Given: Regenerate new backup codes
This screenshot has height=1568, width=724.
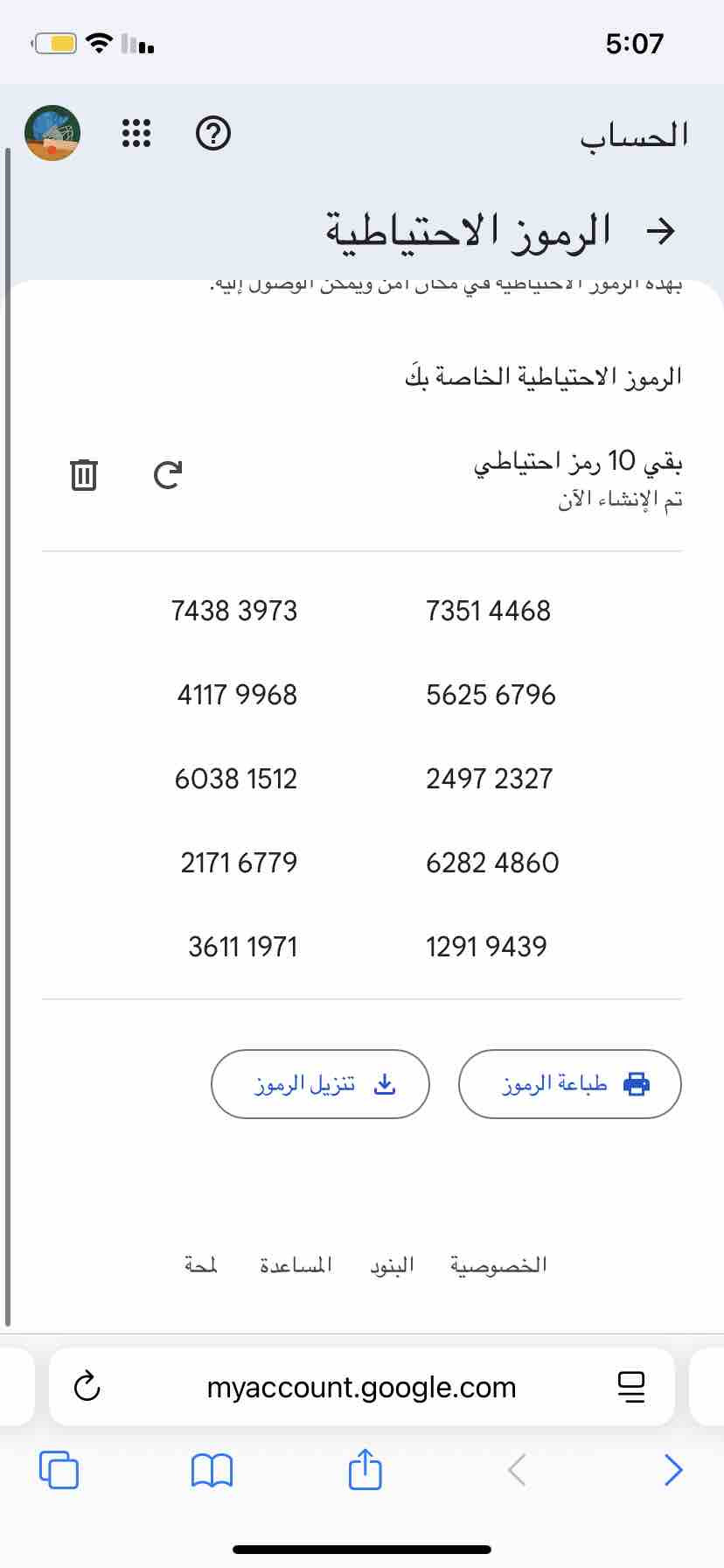Looking at the screenshot, I should click(x=167, y=474).
